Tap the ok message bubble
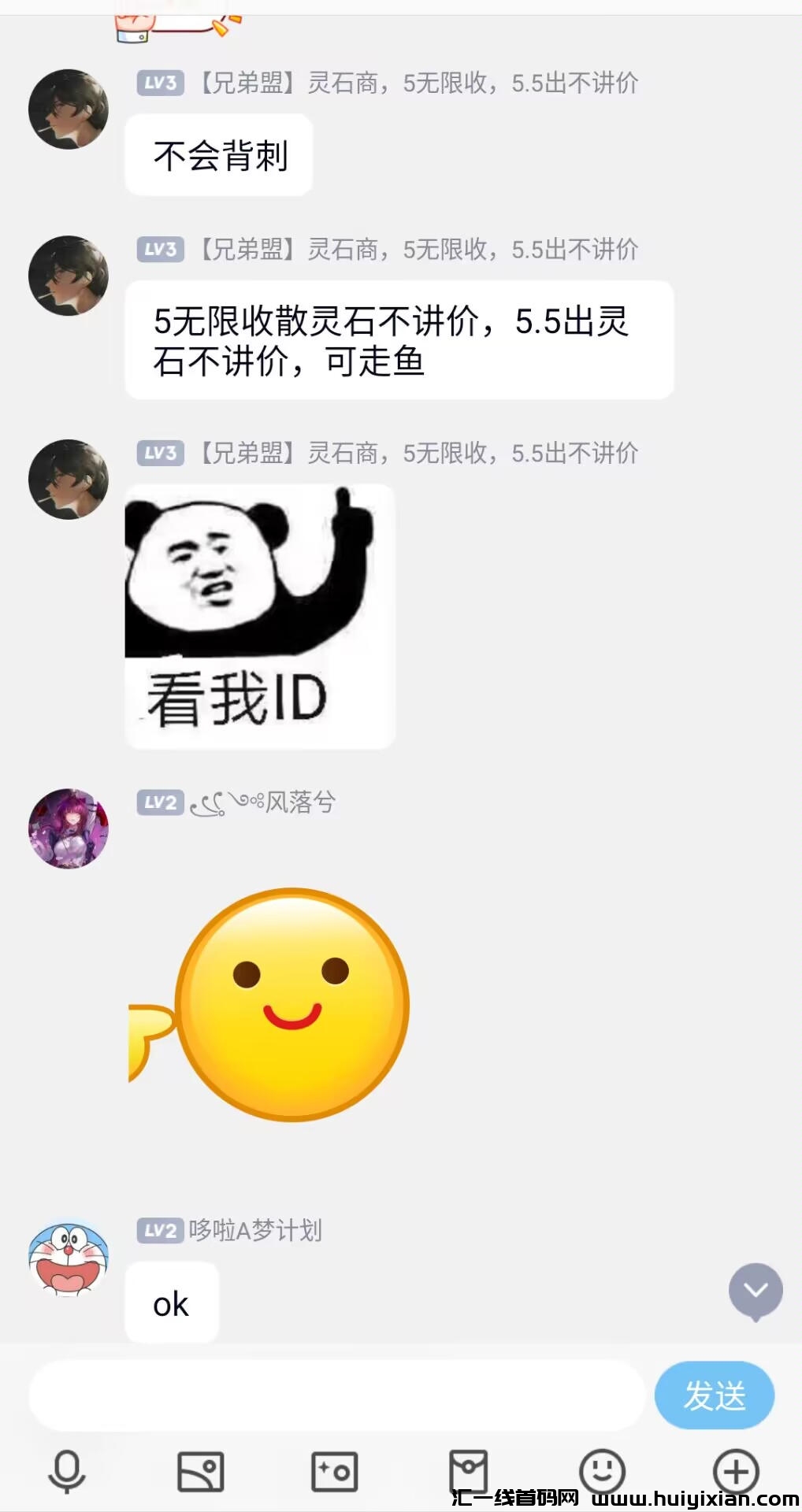This screenshot has height=1512, width=802. click(x=172, y=1302)
